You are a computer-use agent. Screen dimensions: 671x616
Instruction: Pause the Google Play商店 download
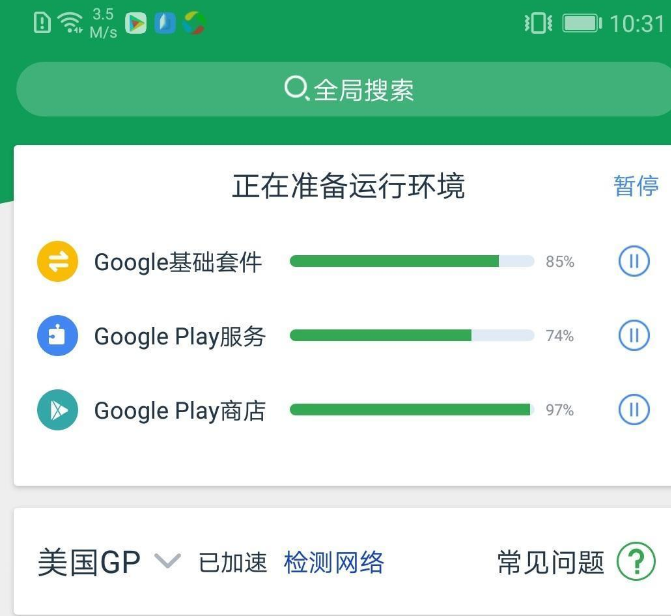point(634,410)
